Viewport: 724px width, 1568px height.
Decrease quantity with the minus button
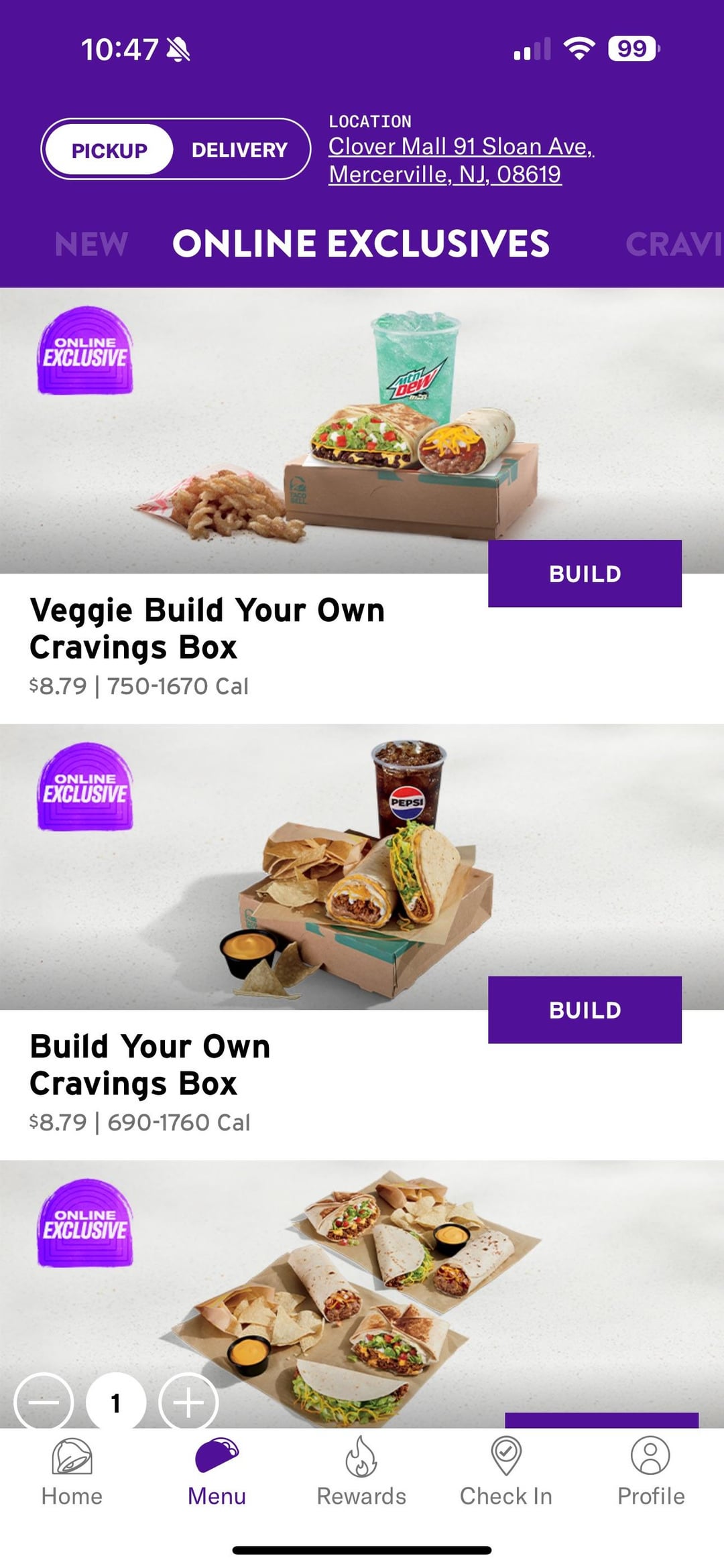pyautogui.click(x=44, y=1402)
